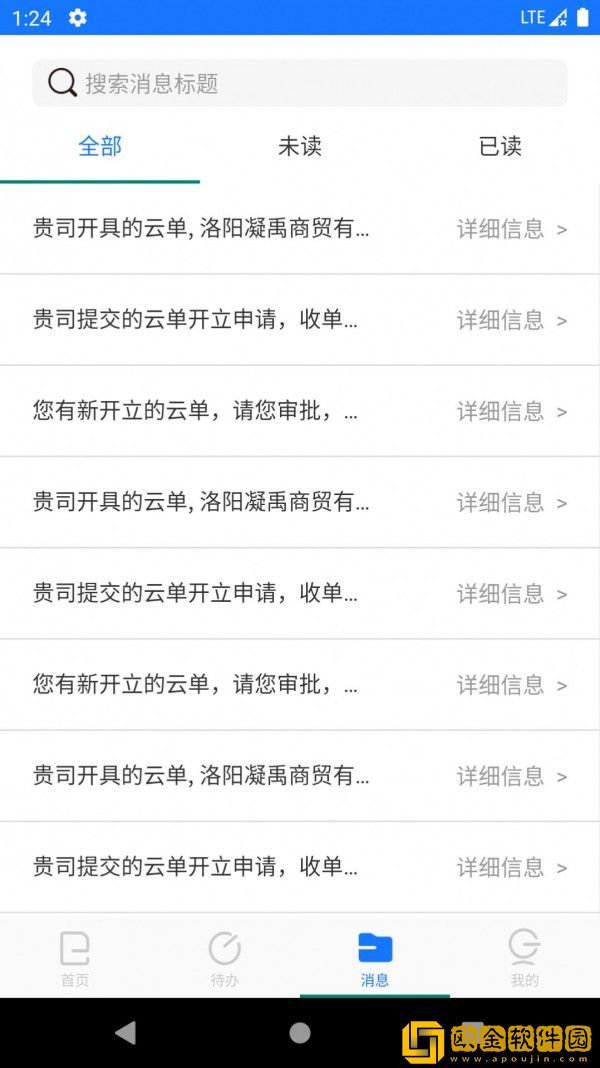Tap the system home button
The width and height of the screenshot is (600, 1068).
(300, 1033)
